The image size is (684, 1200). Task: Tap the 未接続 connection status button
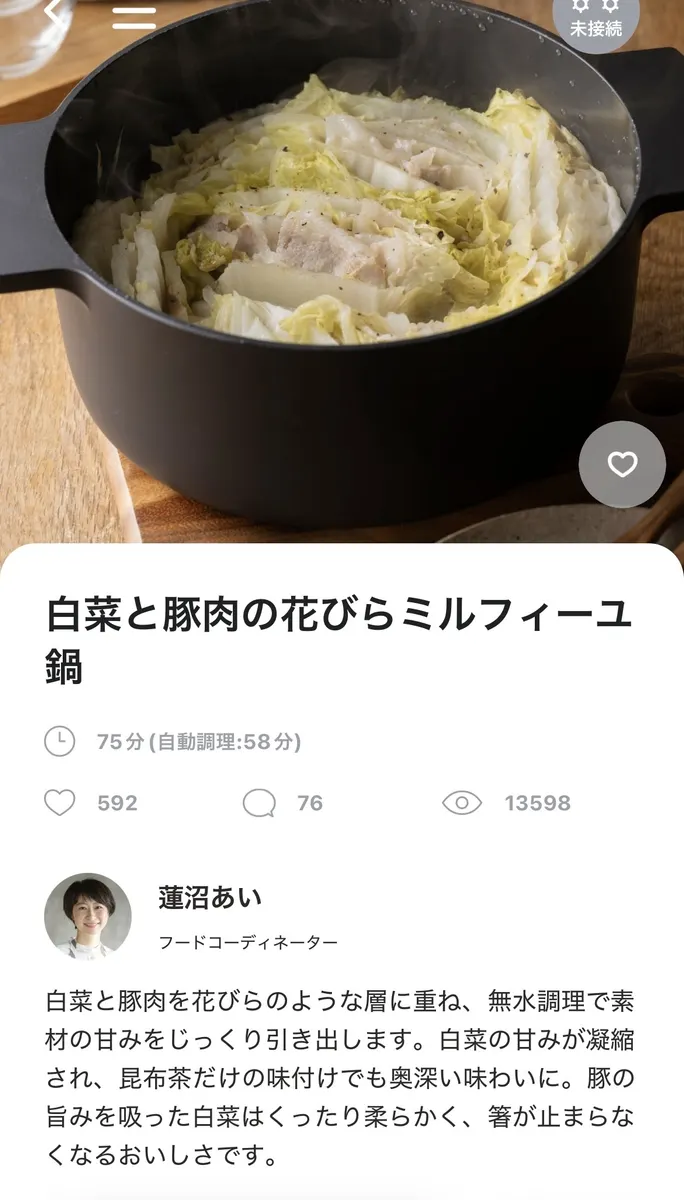point(596,18)
